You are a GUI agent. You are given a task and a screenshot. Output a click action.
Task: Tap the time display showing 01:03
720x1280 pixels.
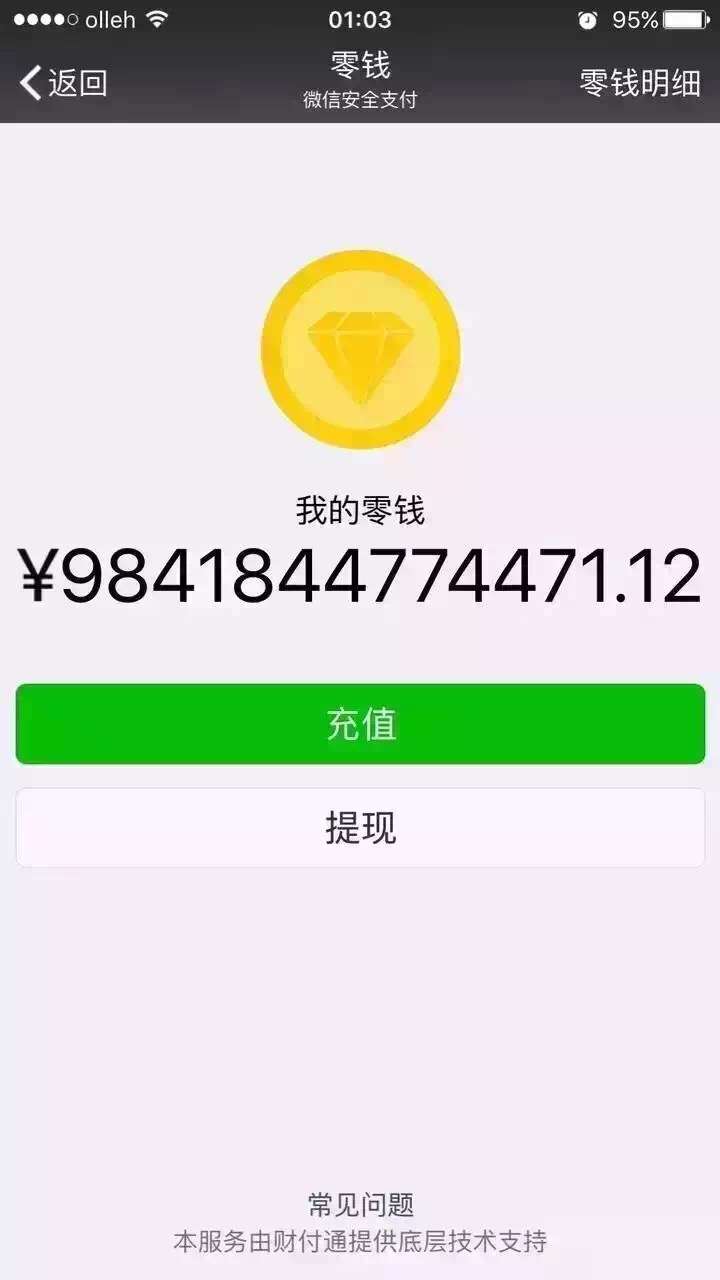click(x=360, y=17)
